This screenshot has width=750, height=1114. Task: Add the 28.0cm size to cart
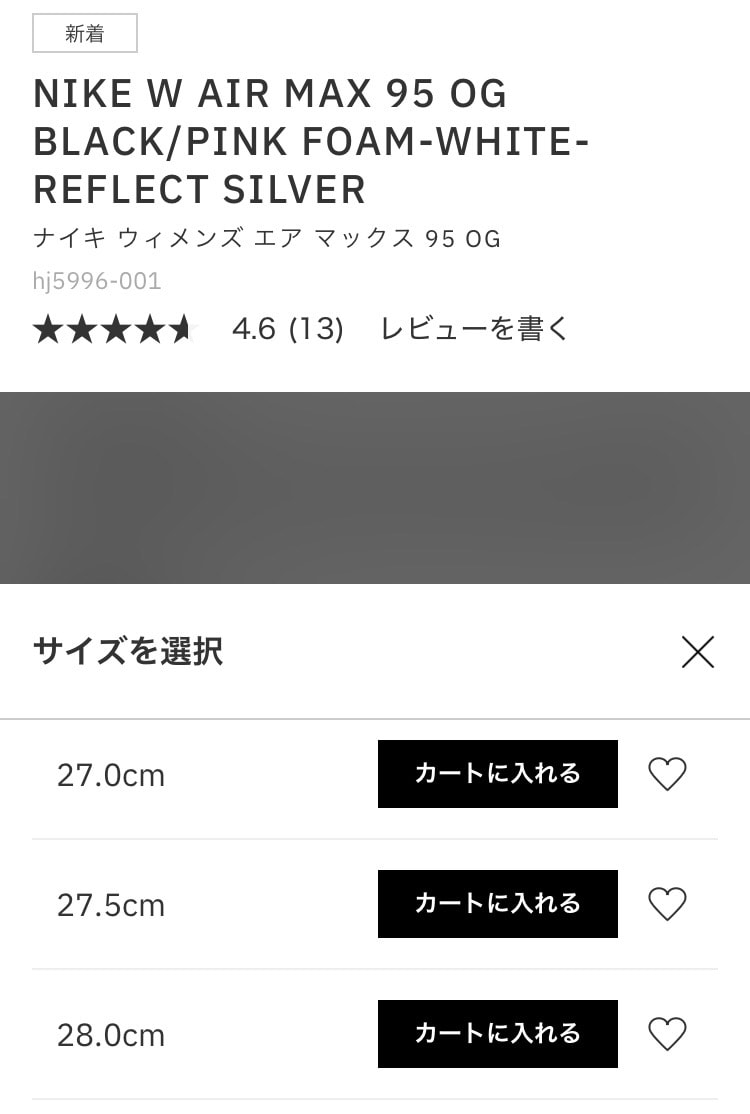click(498, 1034)
